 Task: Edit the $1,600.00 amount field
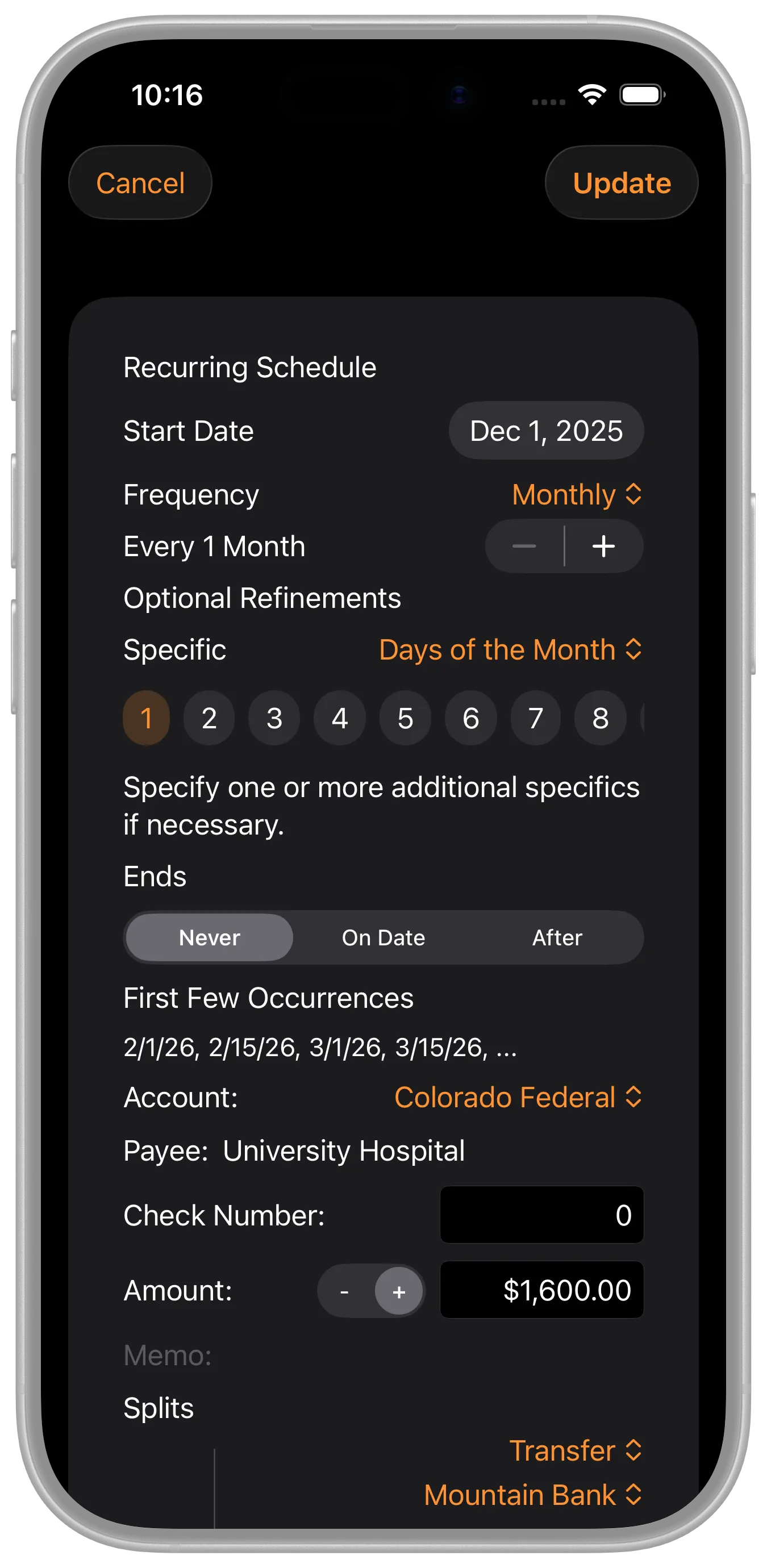coord(541,1290)
